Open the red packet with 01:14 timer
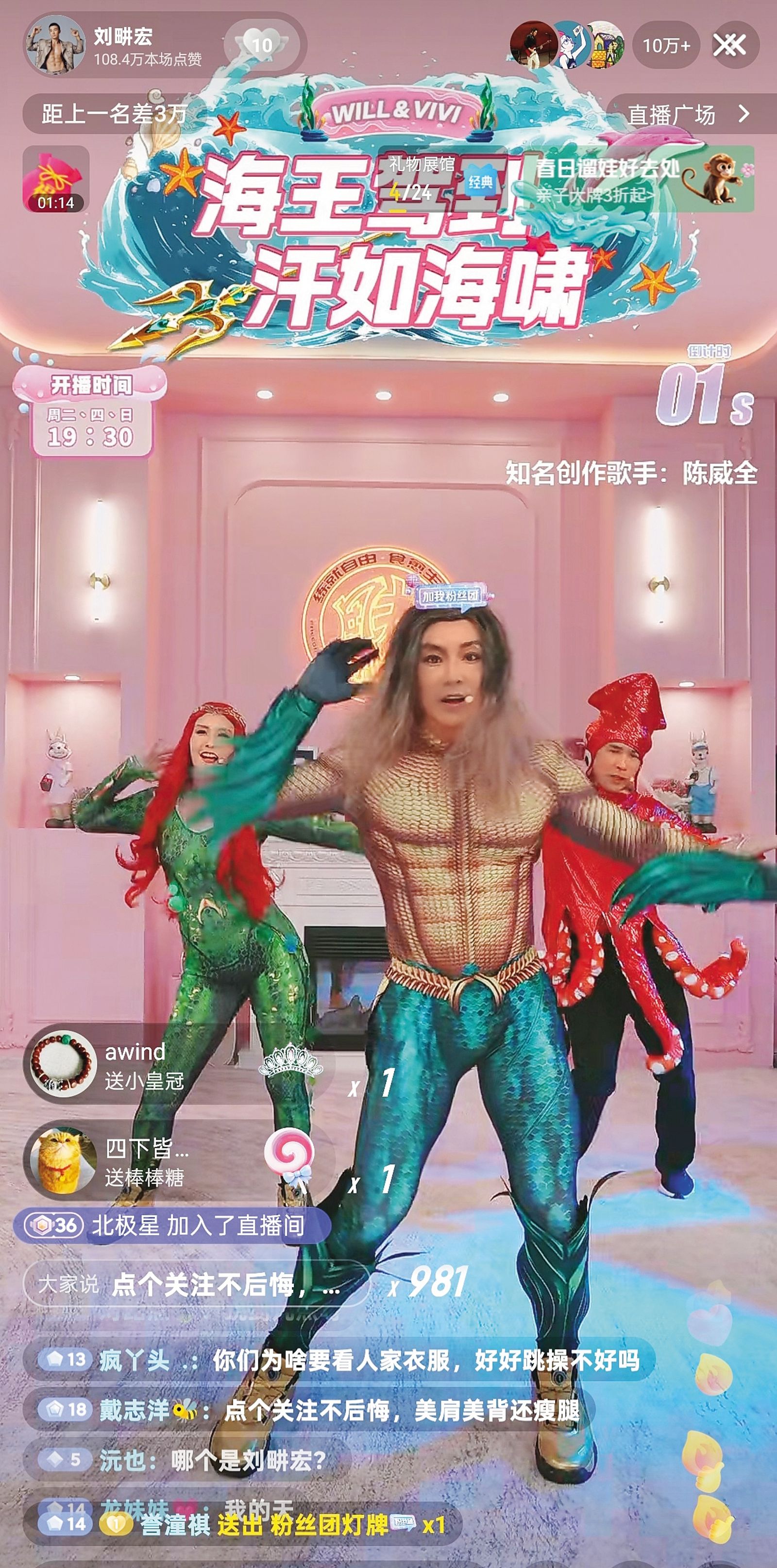 coord(56,180)
